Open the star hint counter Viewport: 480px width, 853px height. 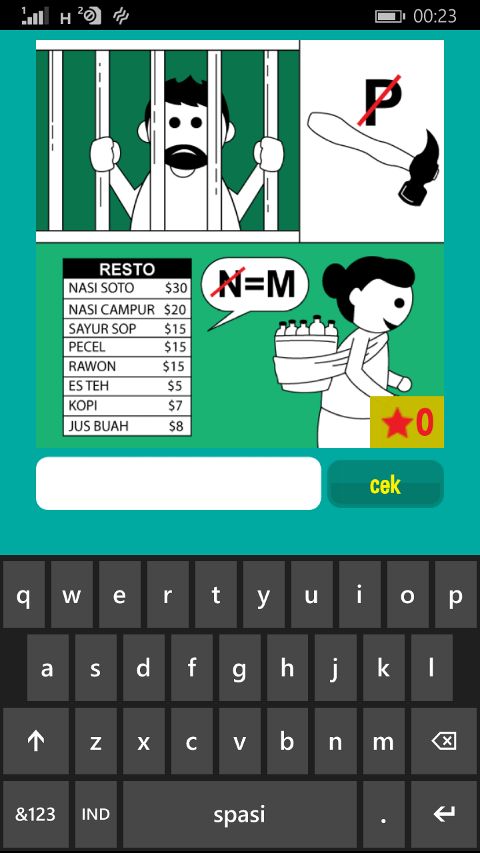(407, 422)
